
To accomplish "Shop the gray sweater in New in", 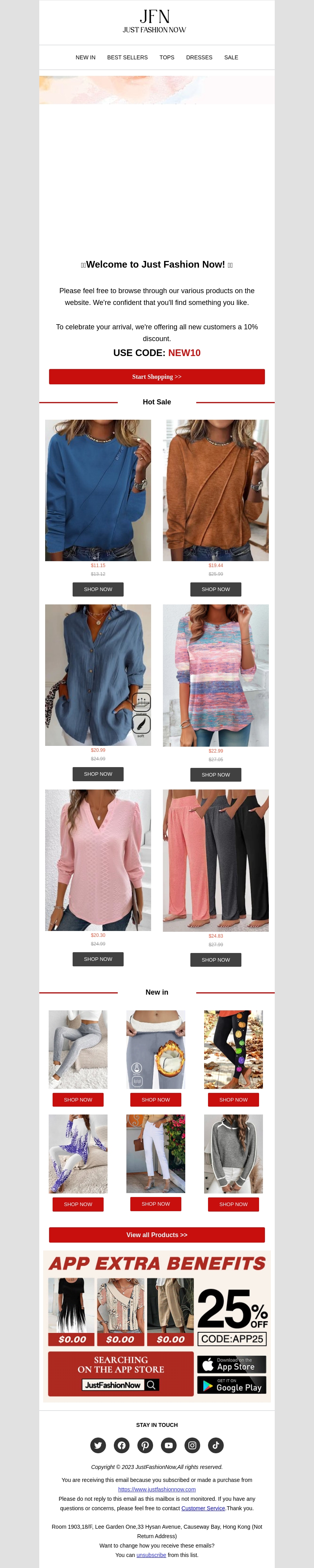I will point(233,1204).
